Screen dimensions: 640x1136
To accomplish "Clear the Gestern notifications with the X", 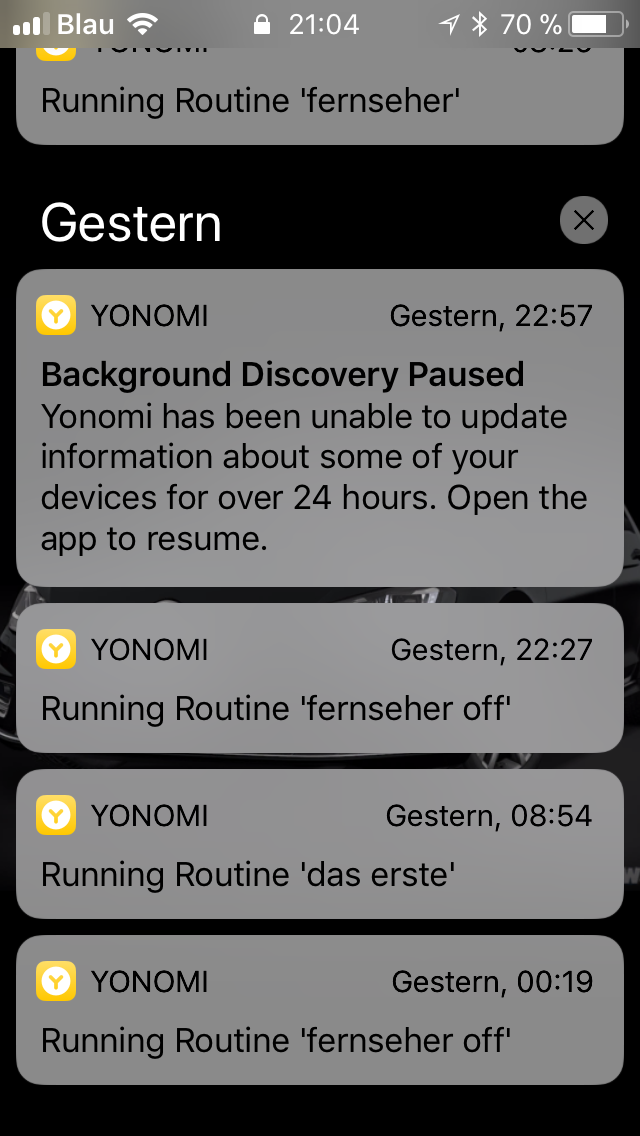I will coord(584,221).
